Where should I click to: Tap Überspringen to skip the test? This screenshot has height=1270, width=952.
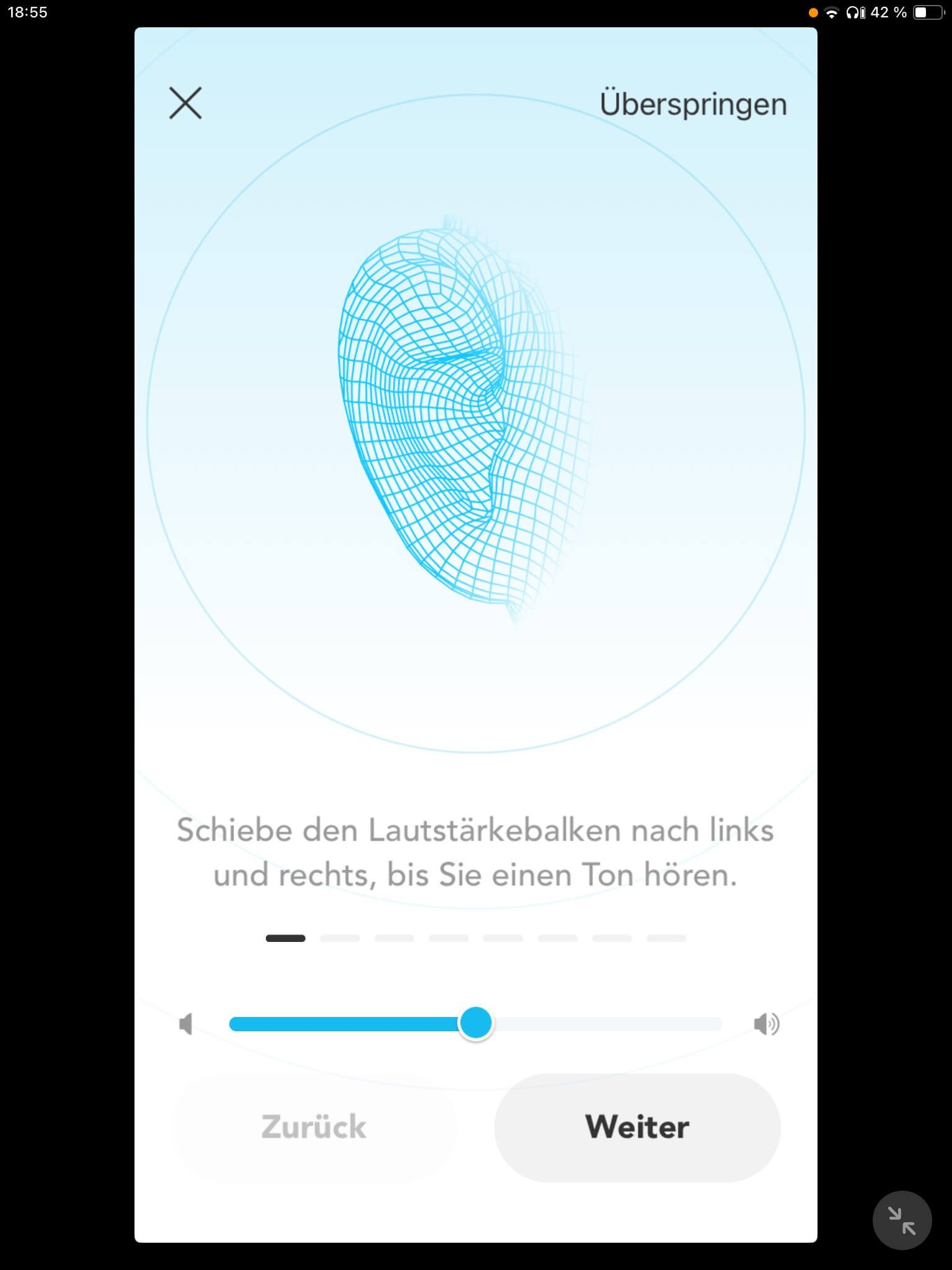point(693,104)
